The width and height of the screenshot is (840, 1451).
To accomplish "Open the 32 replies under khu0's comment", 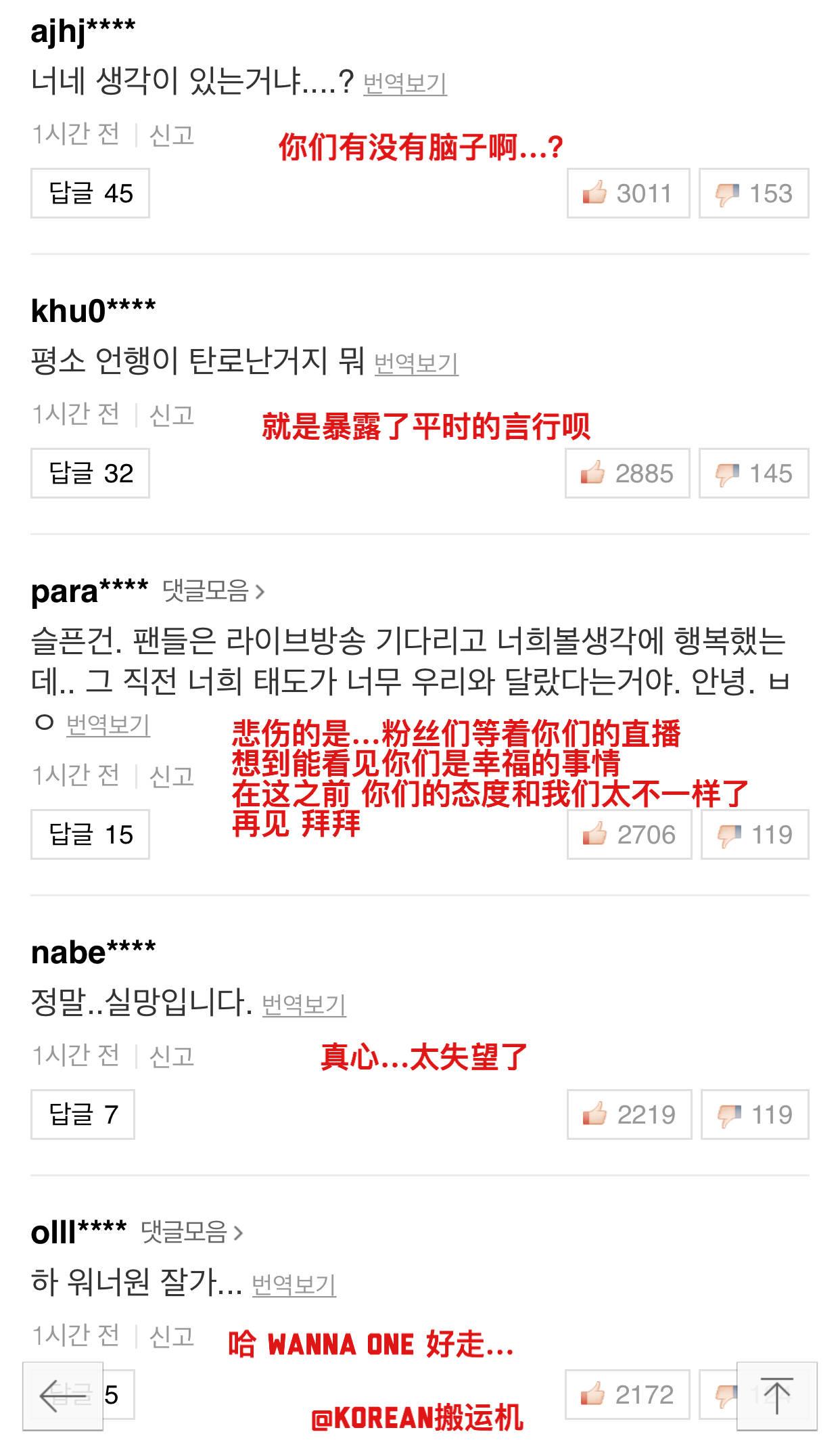I will [x=90, y=474].
